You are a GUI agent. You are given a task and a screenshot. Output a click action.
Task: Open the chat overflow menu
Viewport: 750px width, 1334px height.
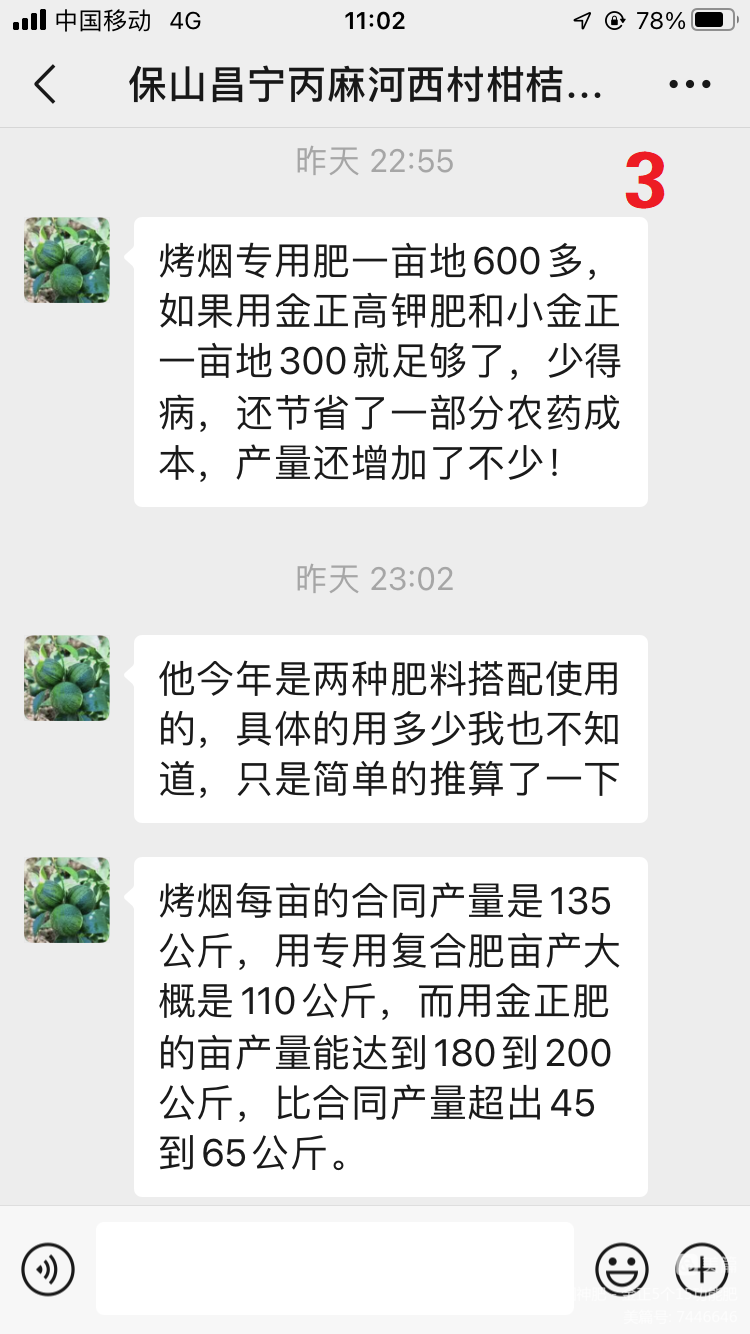(689, 85)
